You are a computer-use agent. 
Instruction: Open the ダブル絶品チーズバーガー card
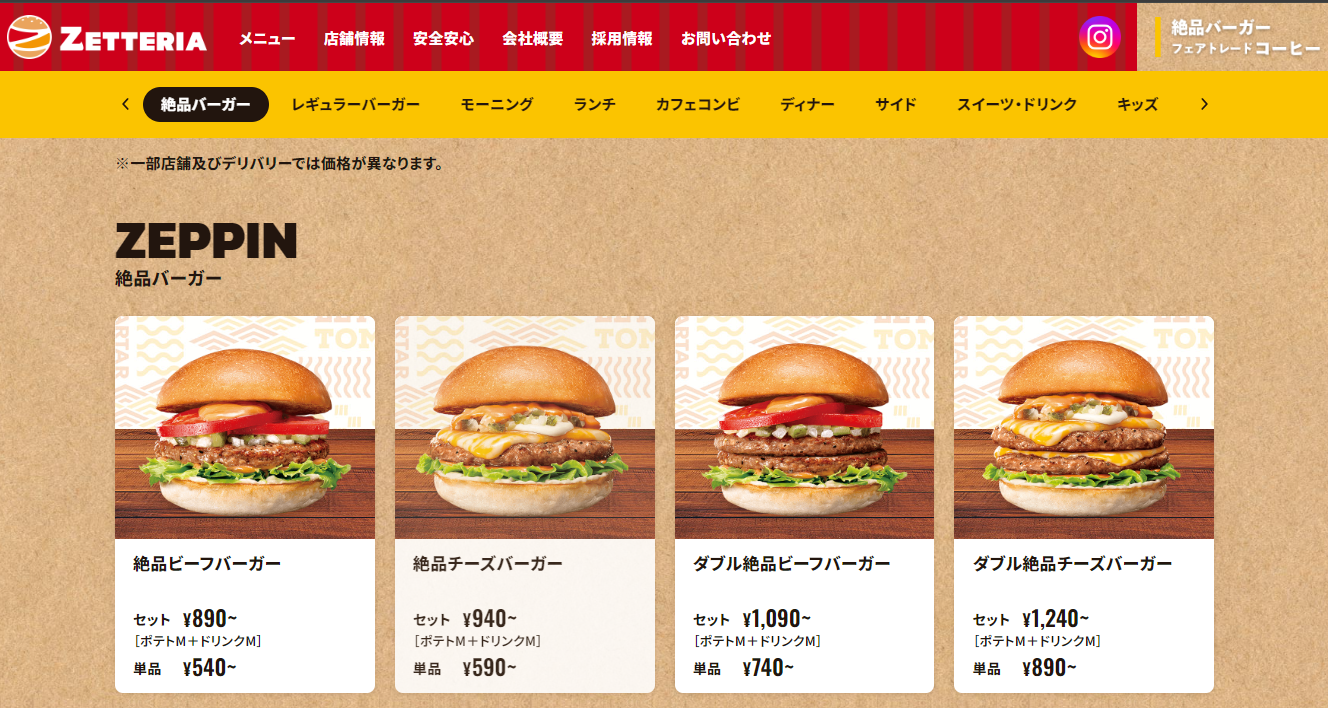coord(1083,504)
